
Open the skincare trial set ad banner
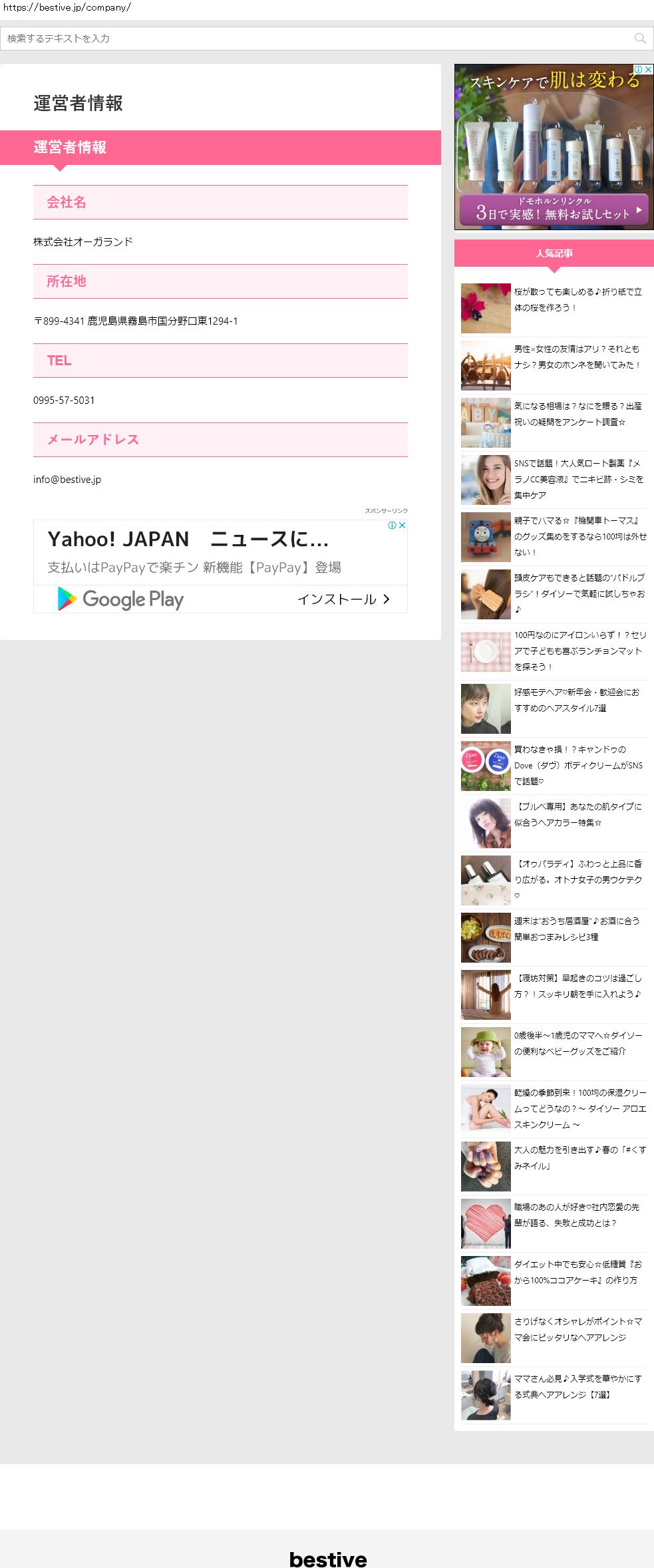coord(553,147)
